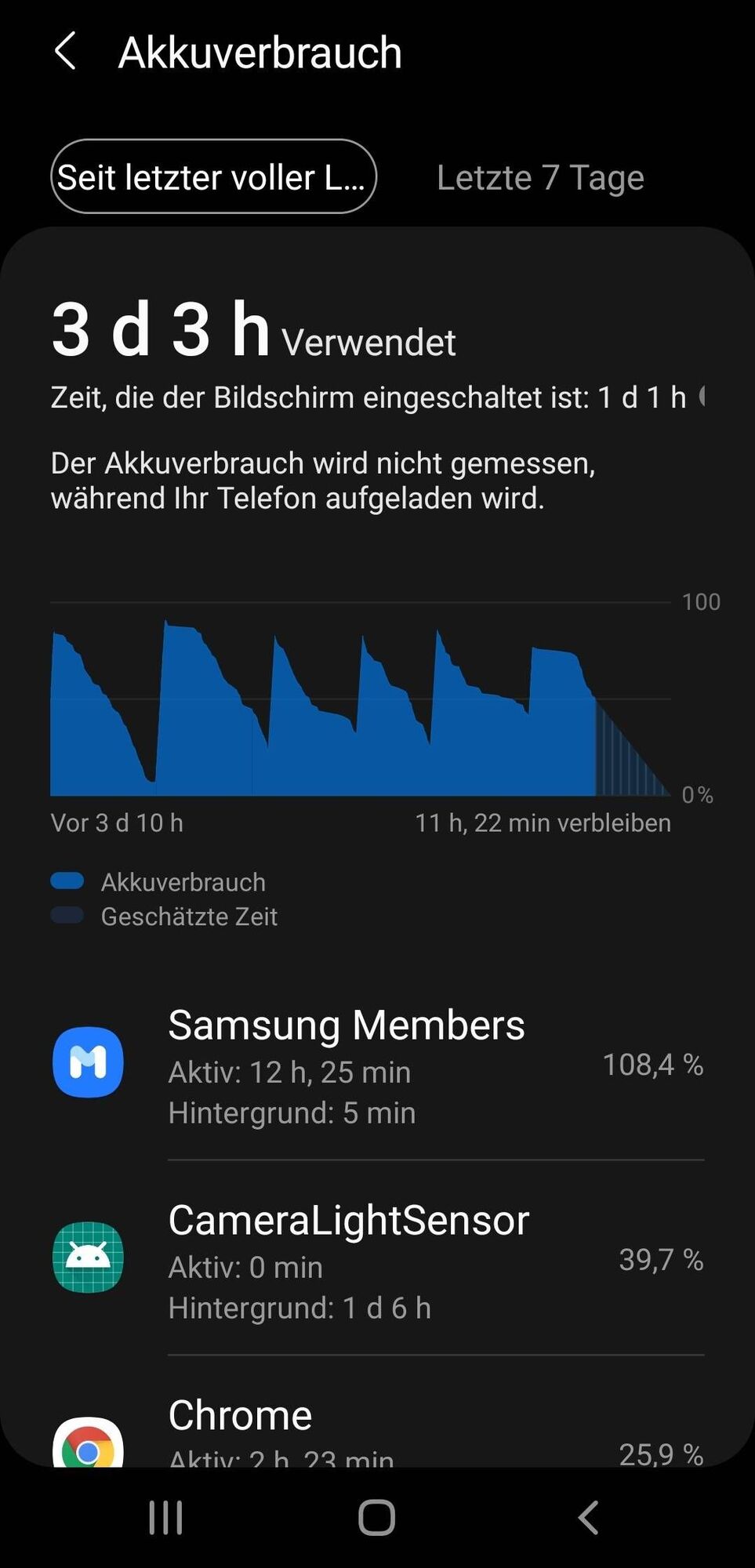The width and height of the screenshot is (755, 1568).
Task: Tap the CameraLightSensor app icon
Action: pos(87,1257)
